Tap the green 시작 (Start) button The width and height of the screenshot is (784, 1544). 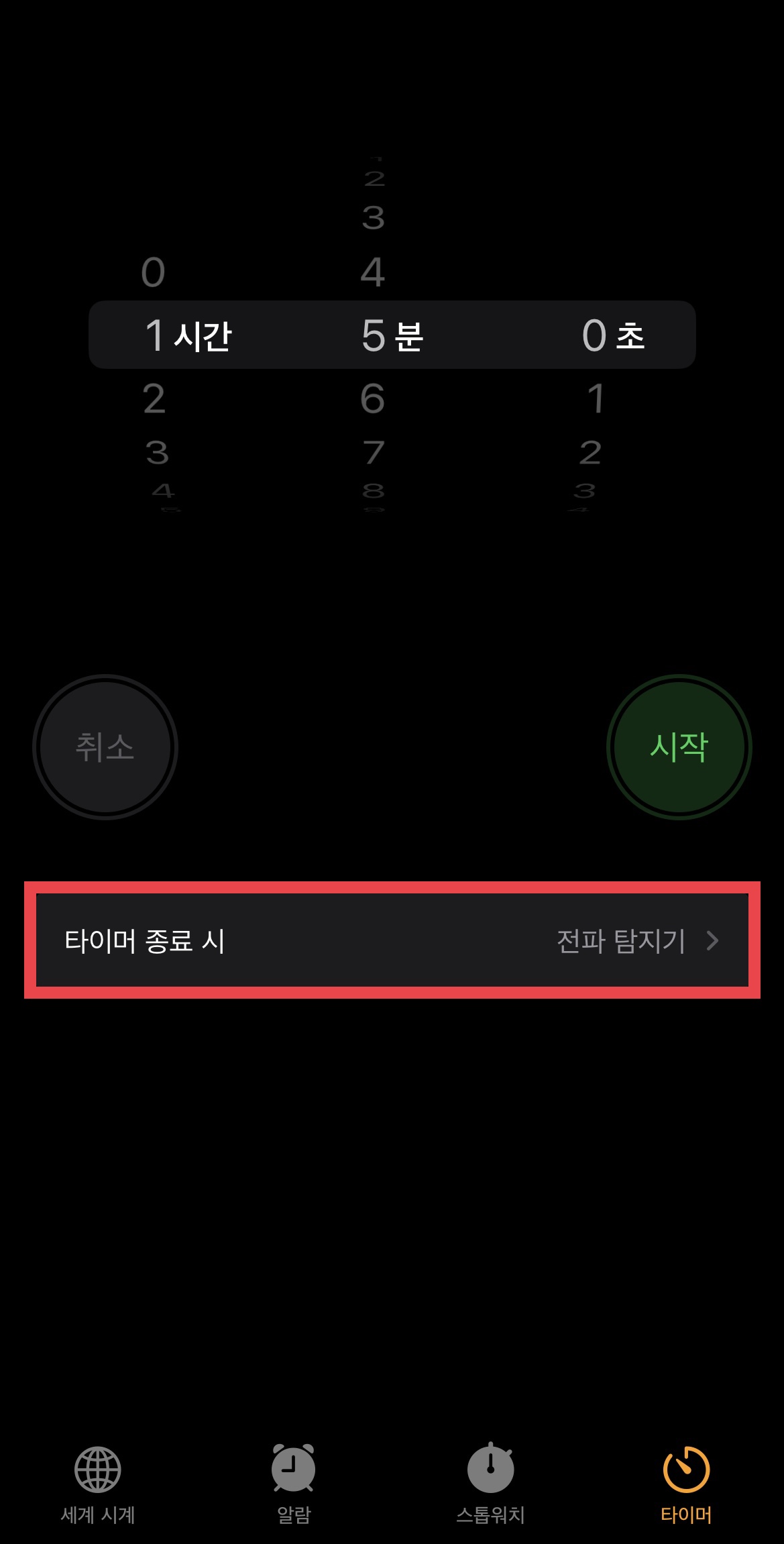679,747
